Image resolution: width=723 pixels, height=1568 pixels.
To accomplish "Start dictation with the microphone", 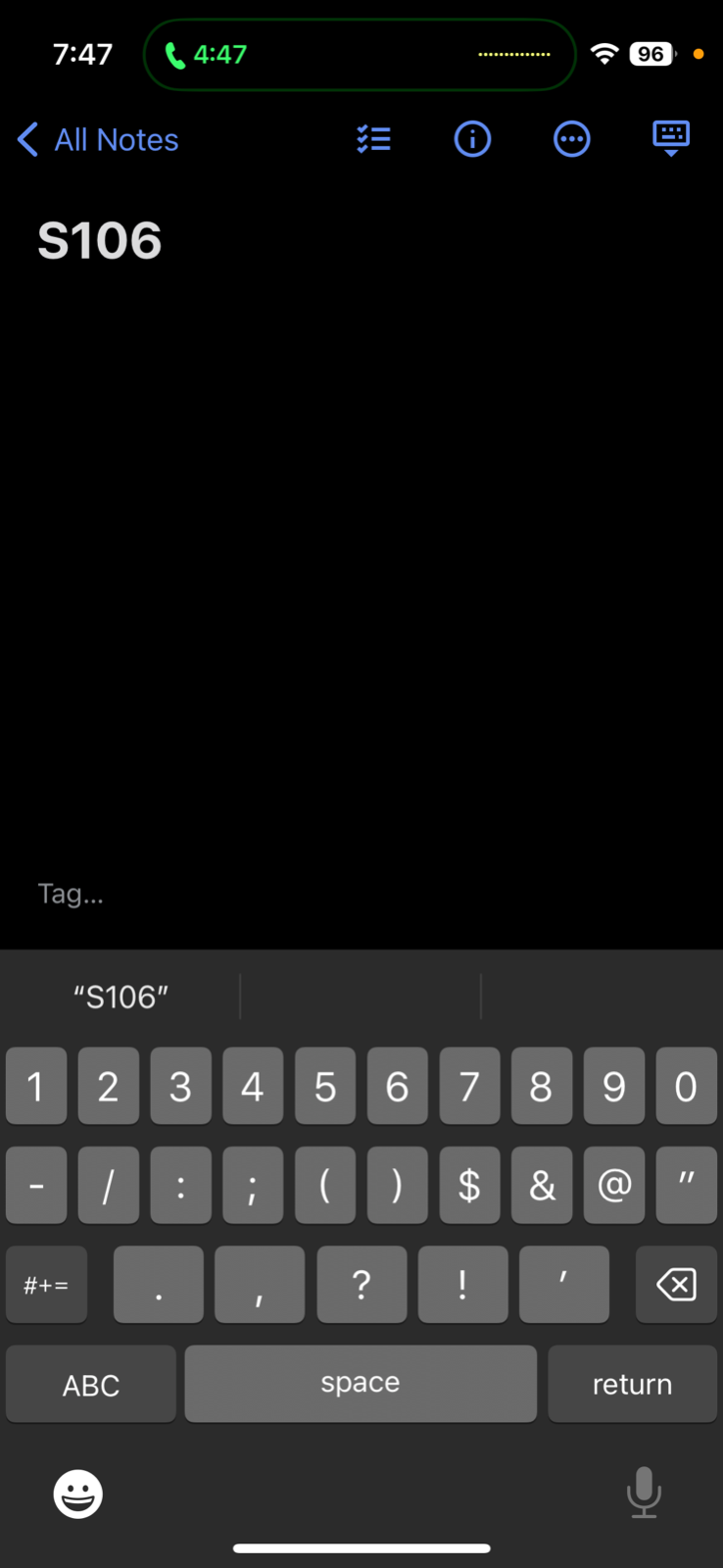I will (x=644, y=1492).
